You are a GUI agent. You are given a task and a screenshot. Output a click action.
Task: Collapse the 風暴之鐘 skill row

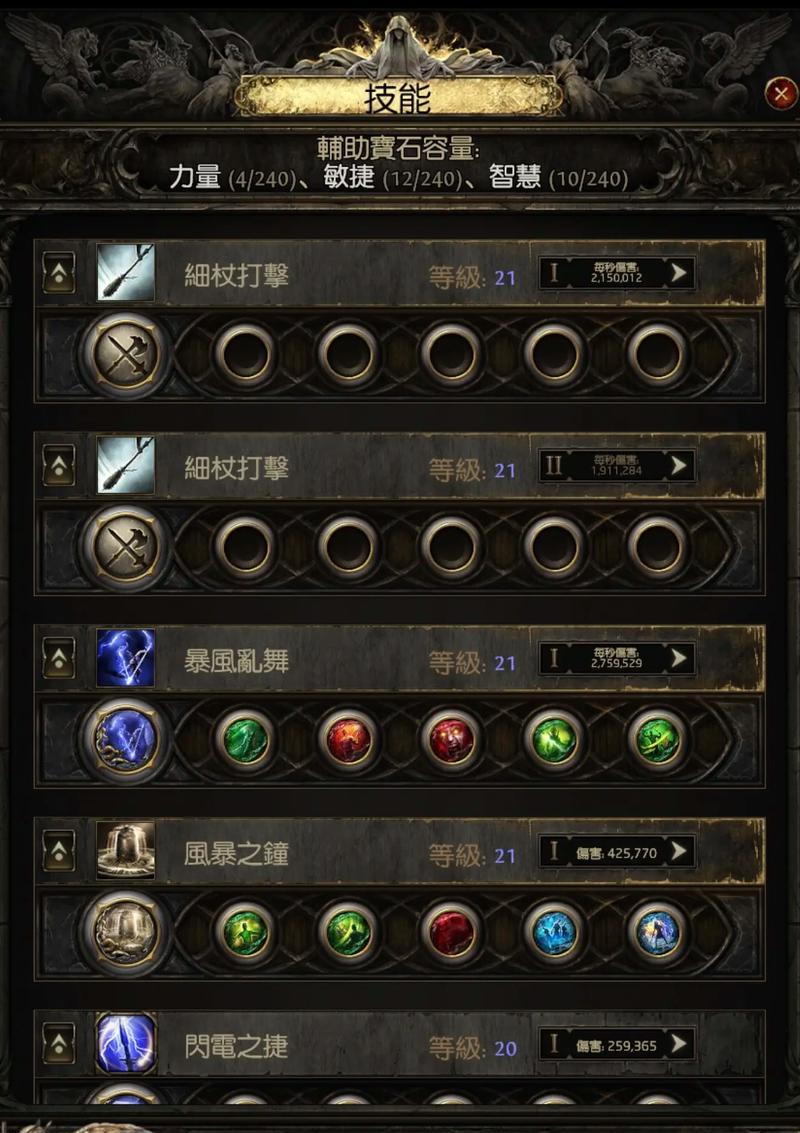(x=59, y=852)
